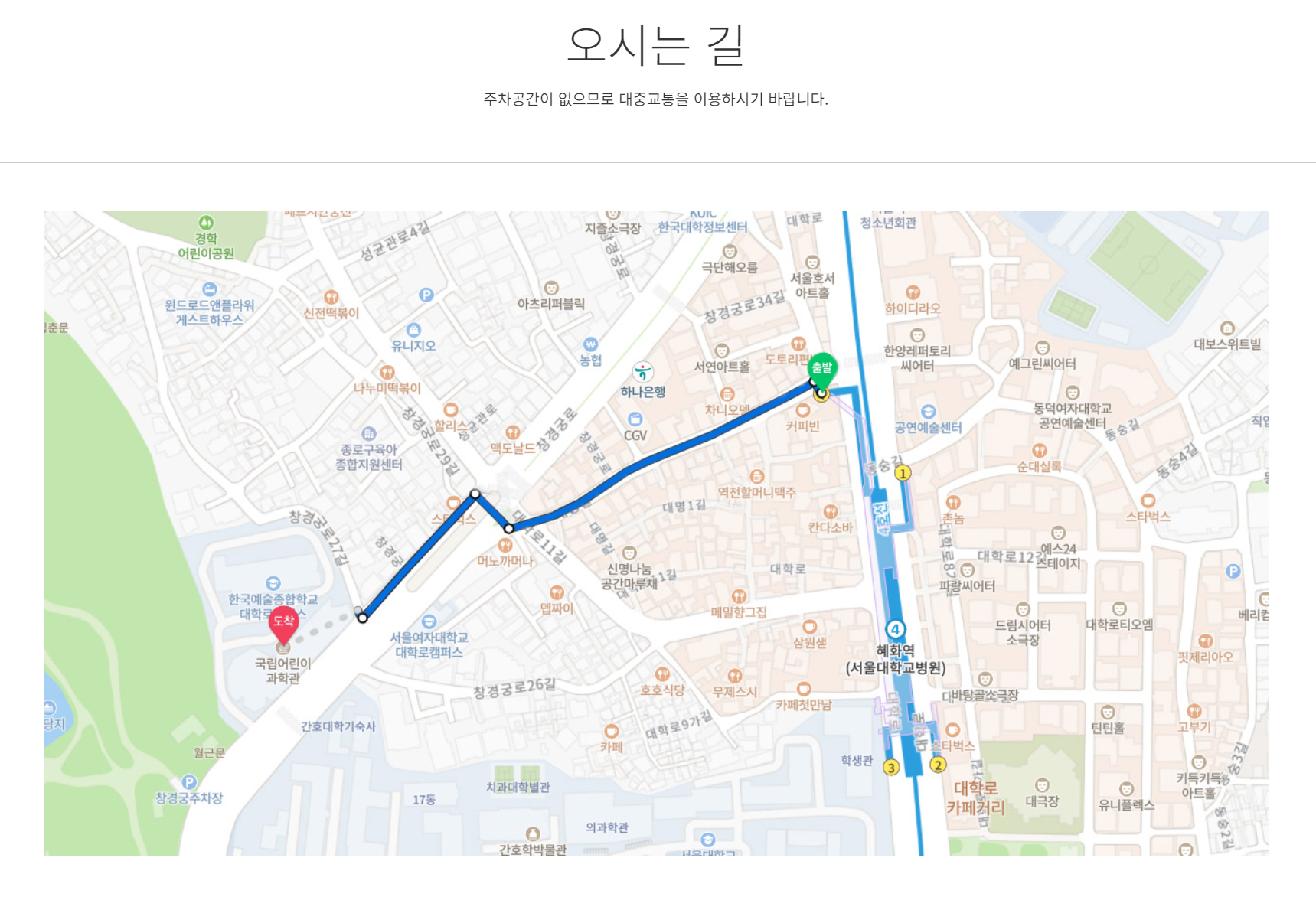Open the directions map image
The image size is (1316, 897).
(655, 533)
